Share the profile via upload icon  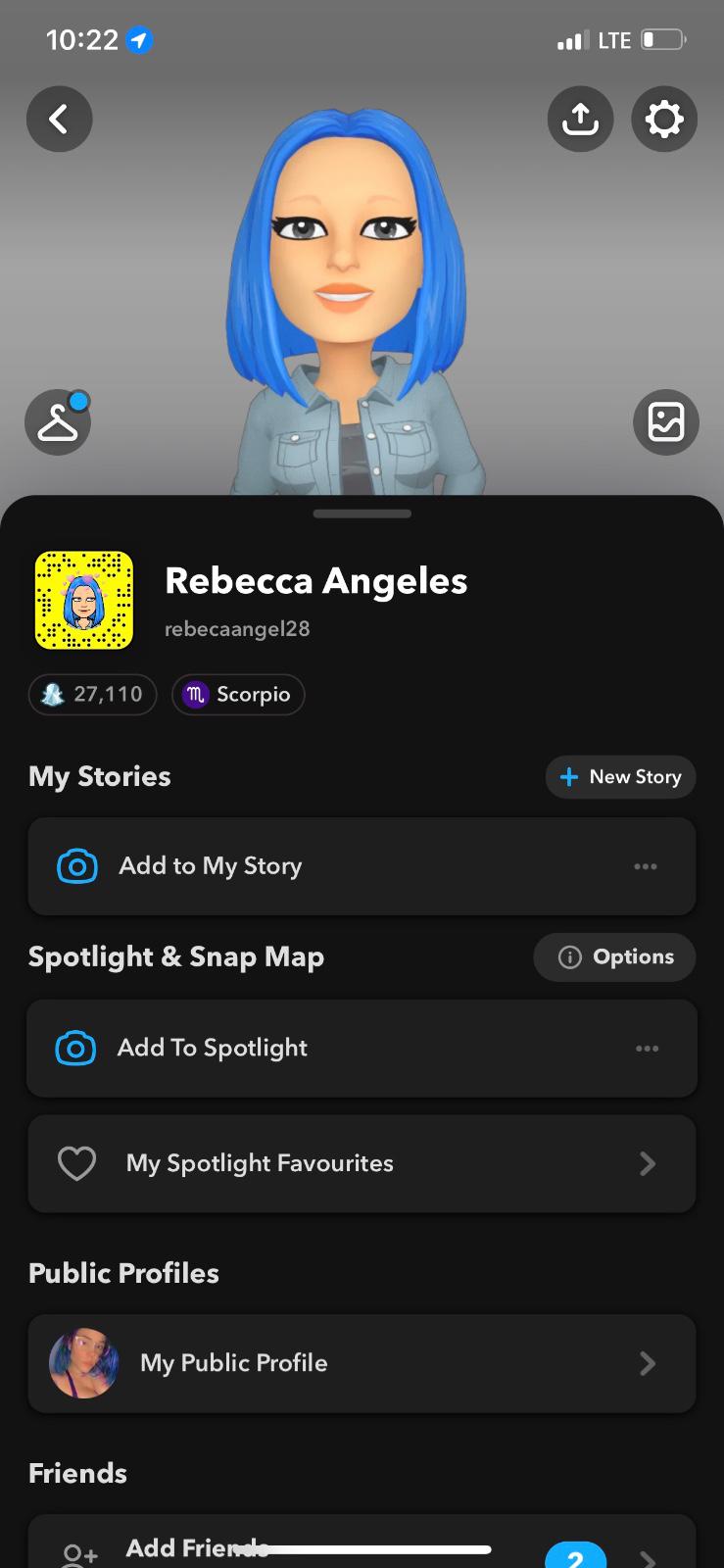click(x=580, y=120)
